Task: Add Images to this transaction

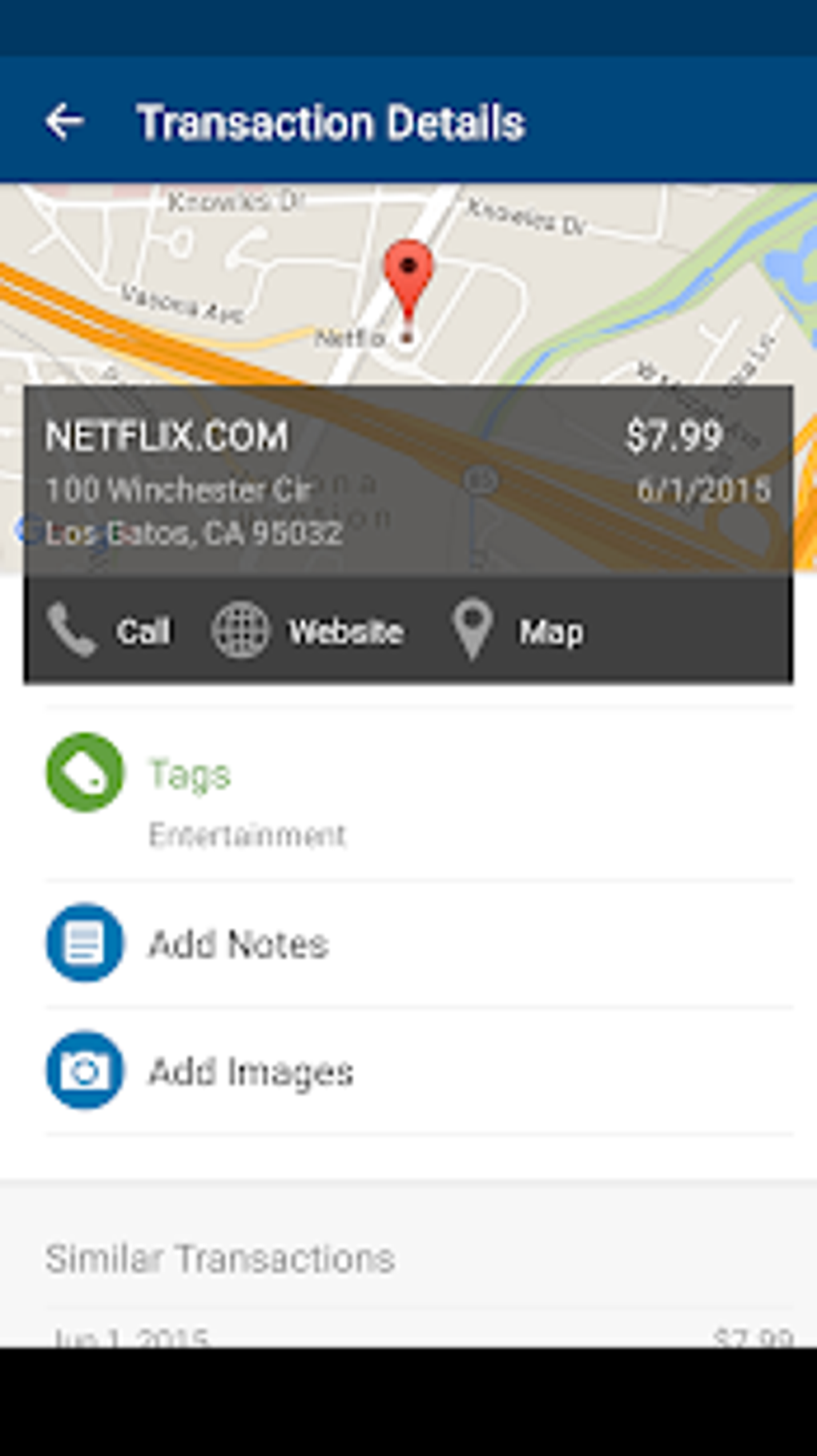Action: click(251, 1070)
